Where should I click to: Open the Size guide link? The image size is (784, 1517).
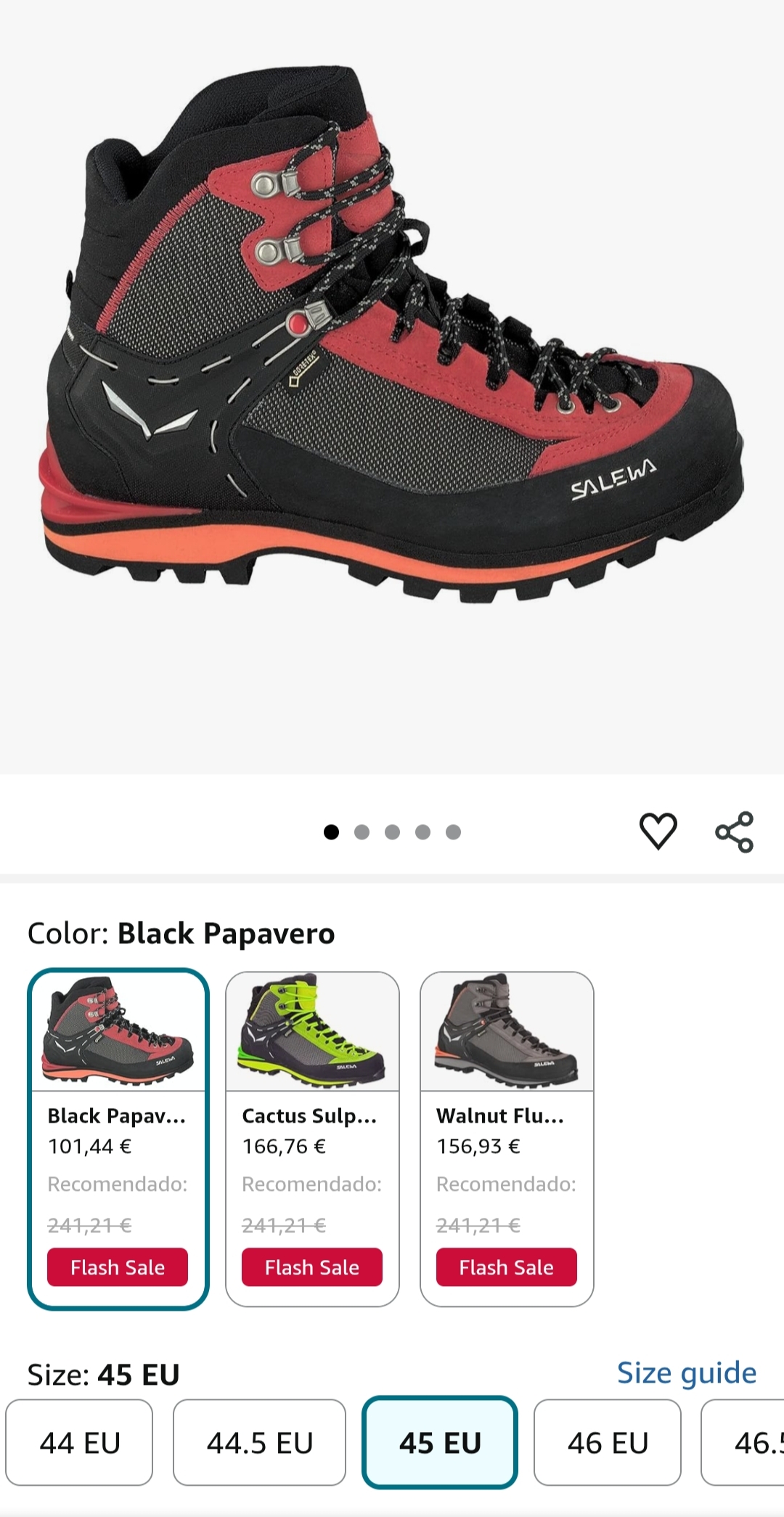coord(686,1373)
